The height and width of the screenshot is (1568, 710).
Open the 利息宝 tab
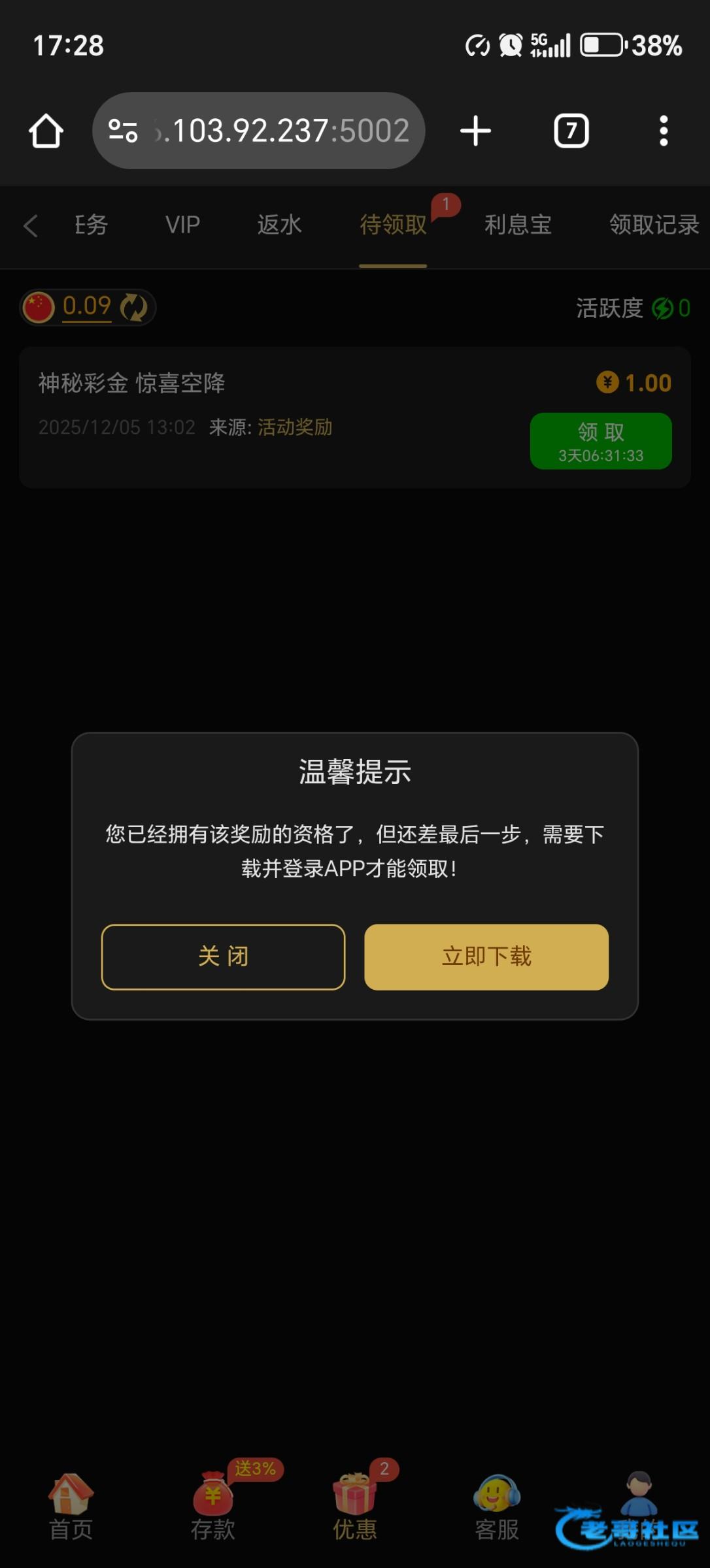518,225
